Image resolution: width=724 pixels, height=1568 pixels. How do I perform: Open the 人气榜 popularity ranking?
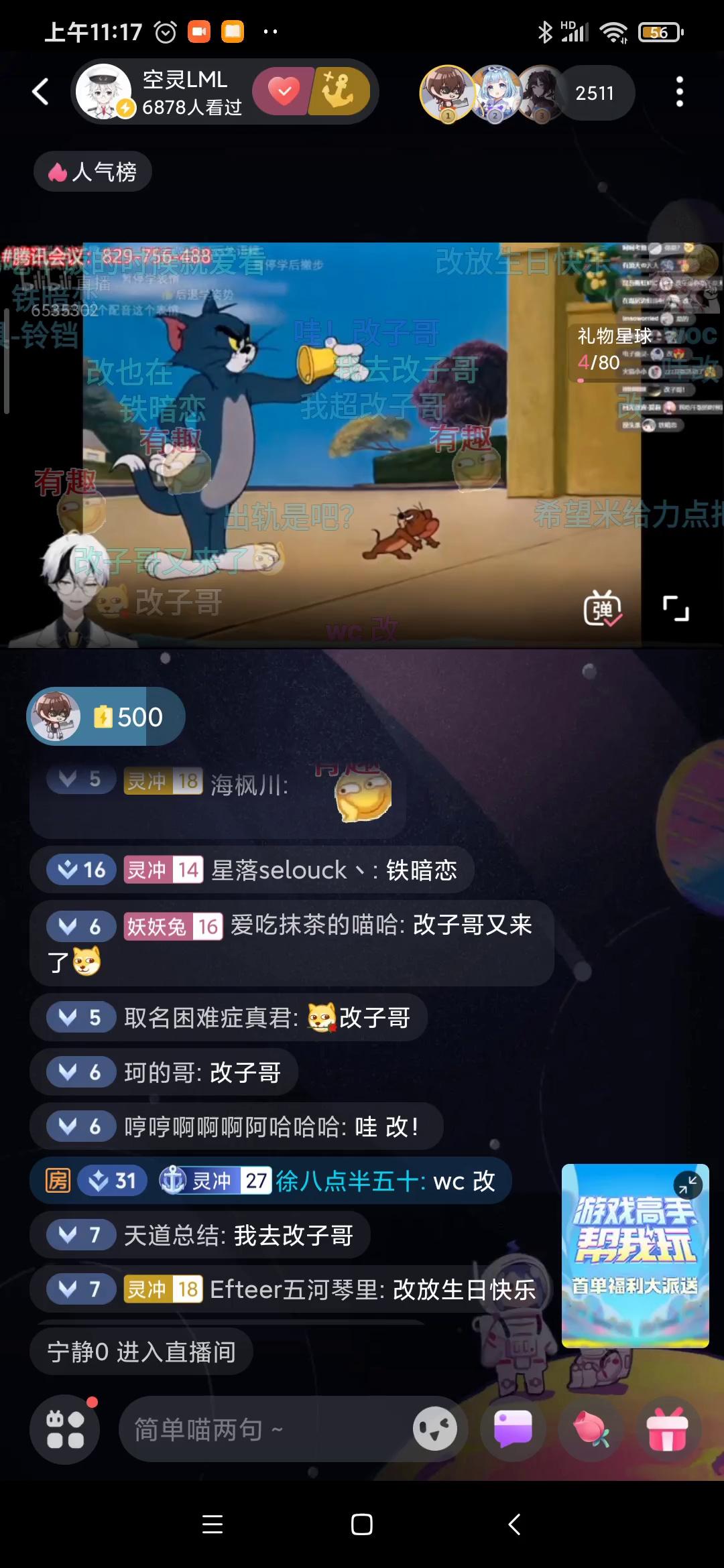[x=93, y=172]
